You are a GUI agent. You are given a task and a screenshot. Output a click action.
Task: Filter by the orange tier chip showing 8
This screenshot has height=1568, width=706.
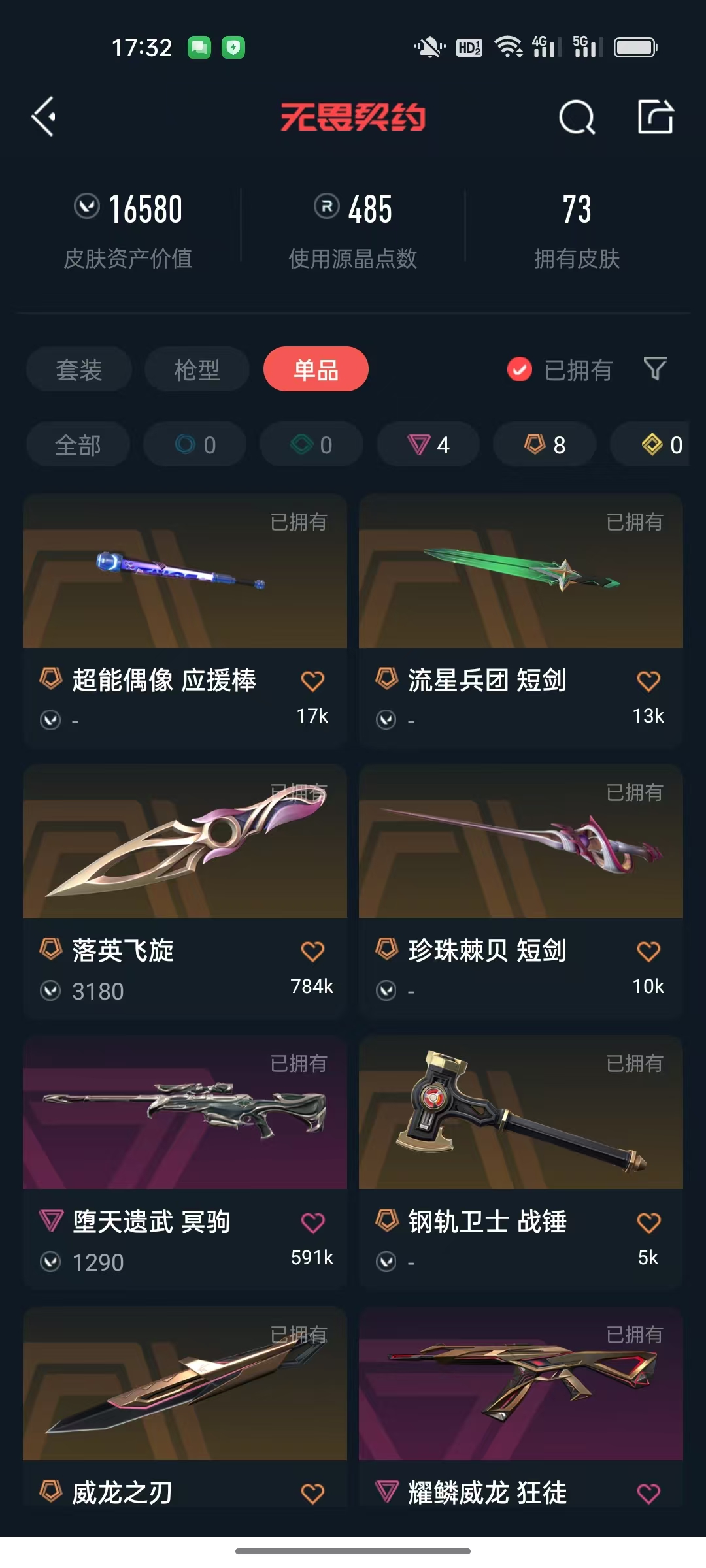coord(545,444)
